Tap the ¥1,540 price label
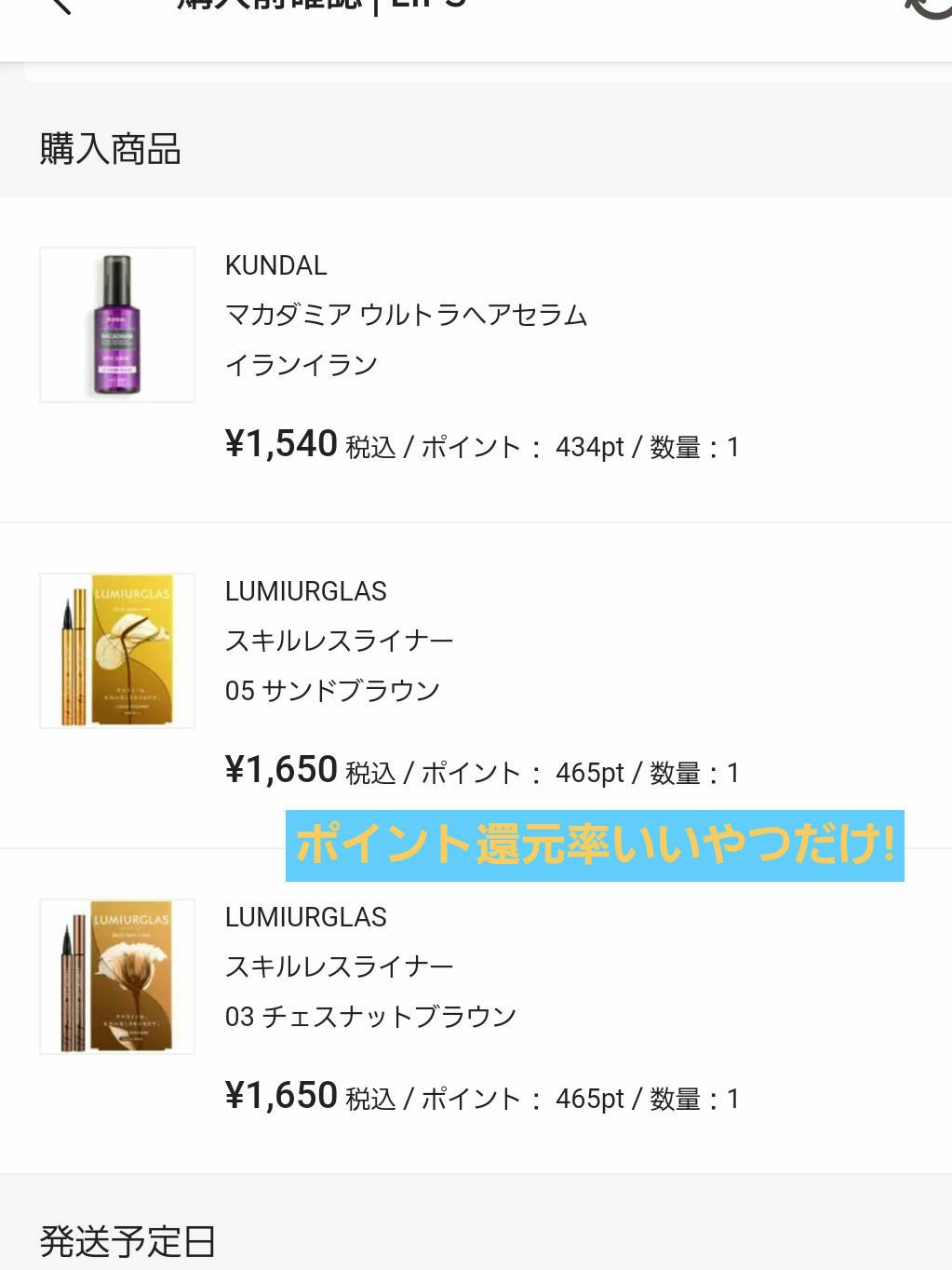 coord(282,444)
